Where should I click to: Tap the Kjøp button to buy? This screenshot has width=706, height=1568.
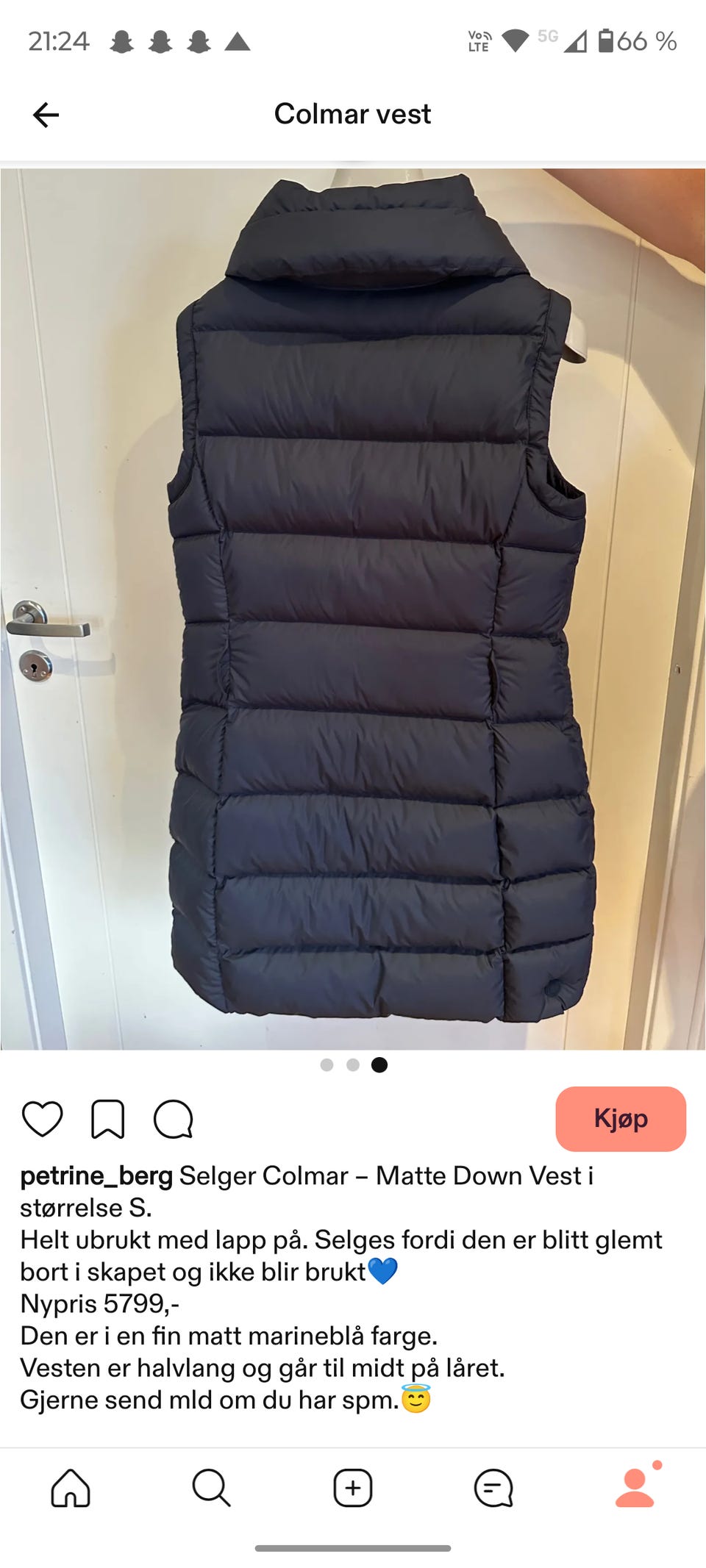(621, 1119)
